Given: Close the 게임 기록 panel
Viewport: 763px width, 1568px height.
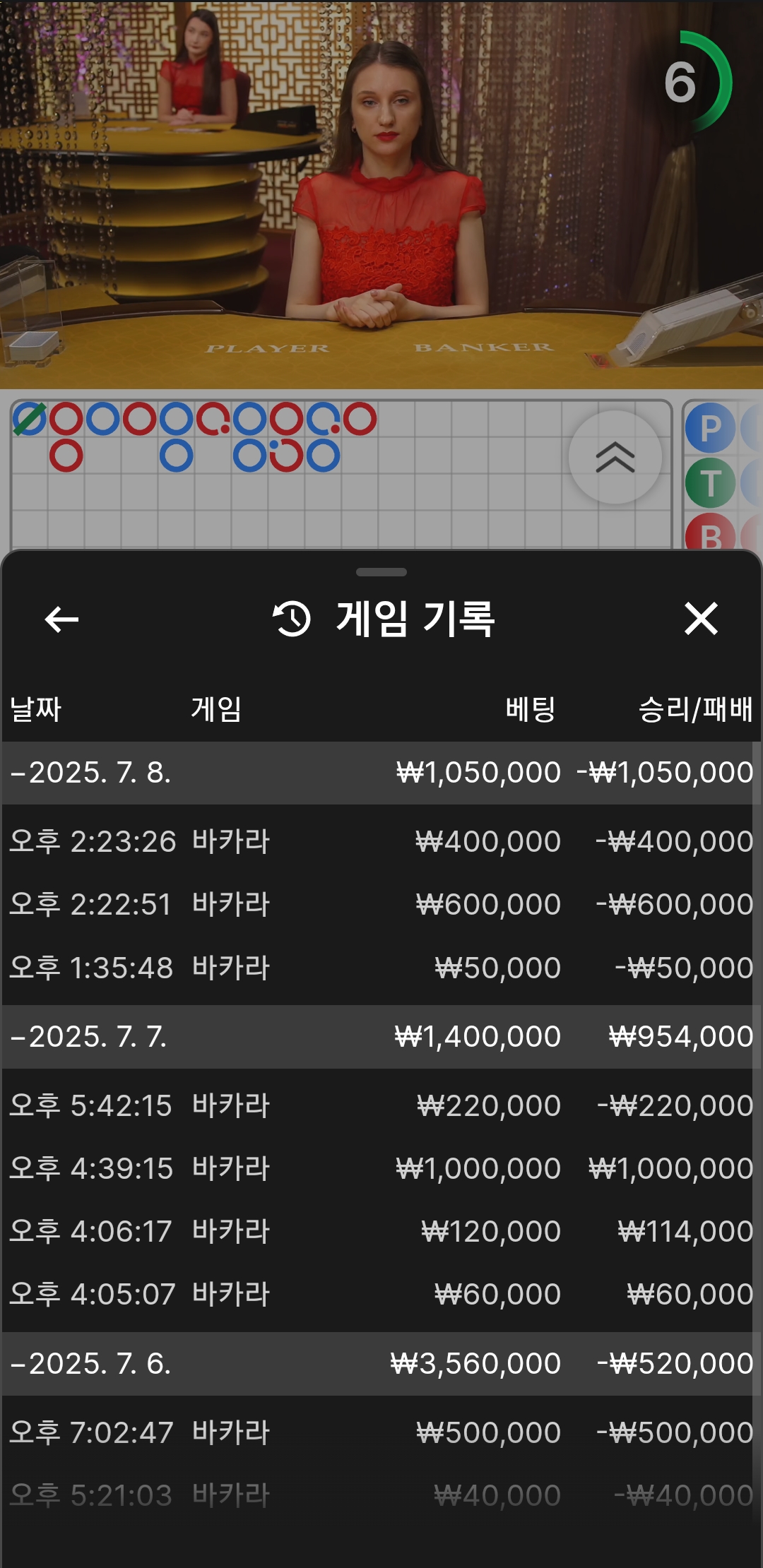Looking at the screenshot, I should (701, 619).
